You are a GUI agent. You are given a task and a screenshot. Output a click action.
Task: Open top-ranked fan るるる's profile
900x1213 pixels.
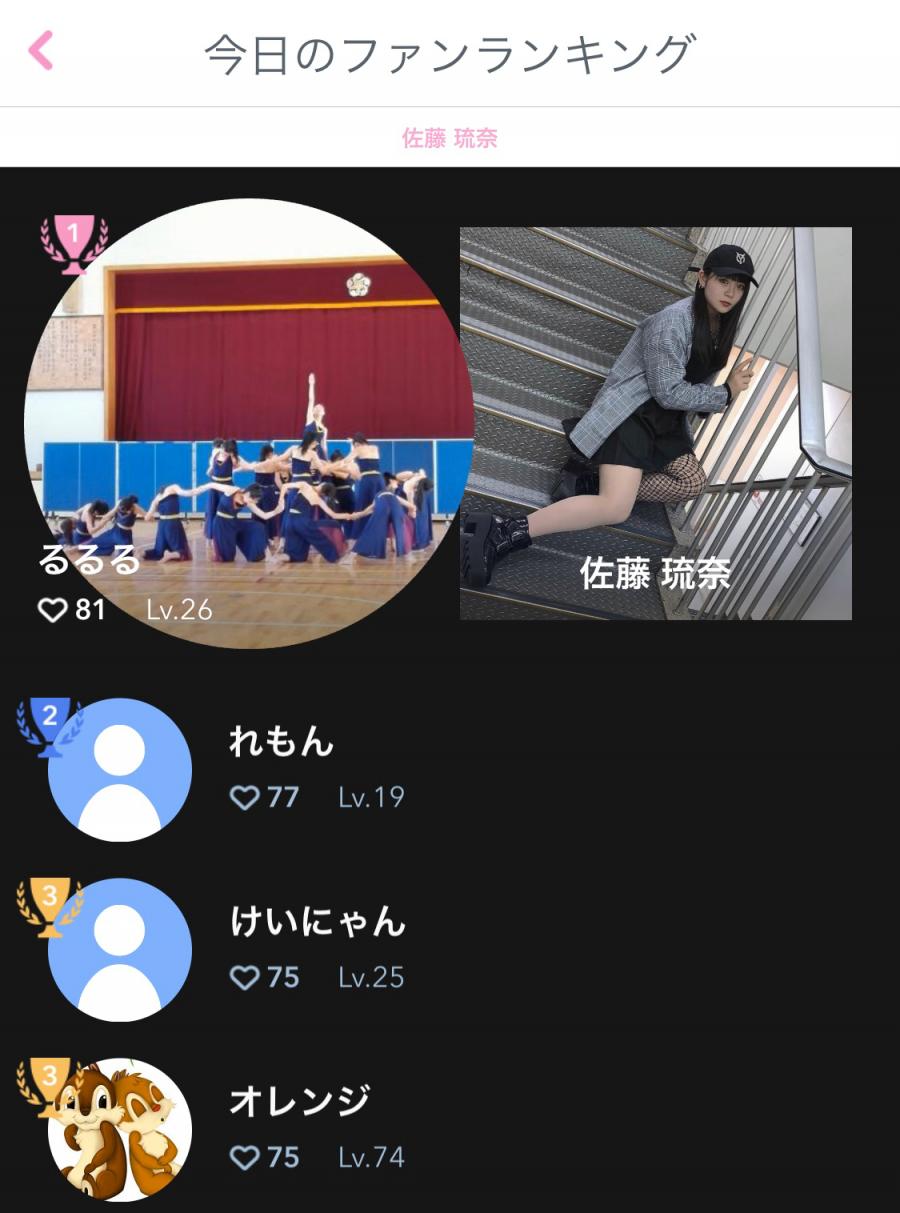[x=248, y=423]
